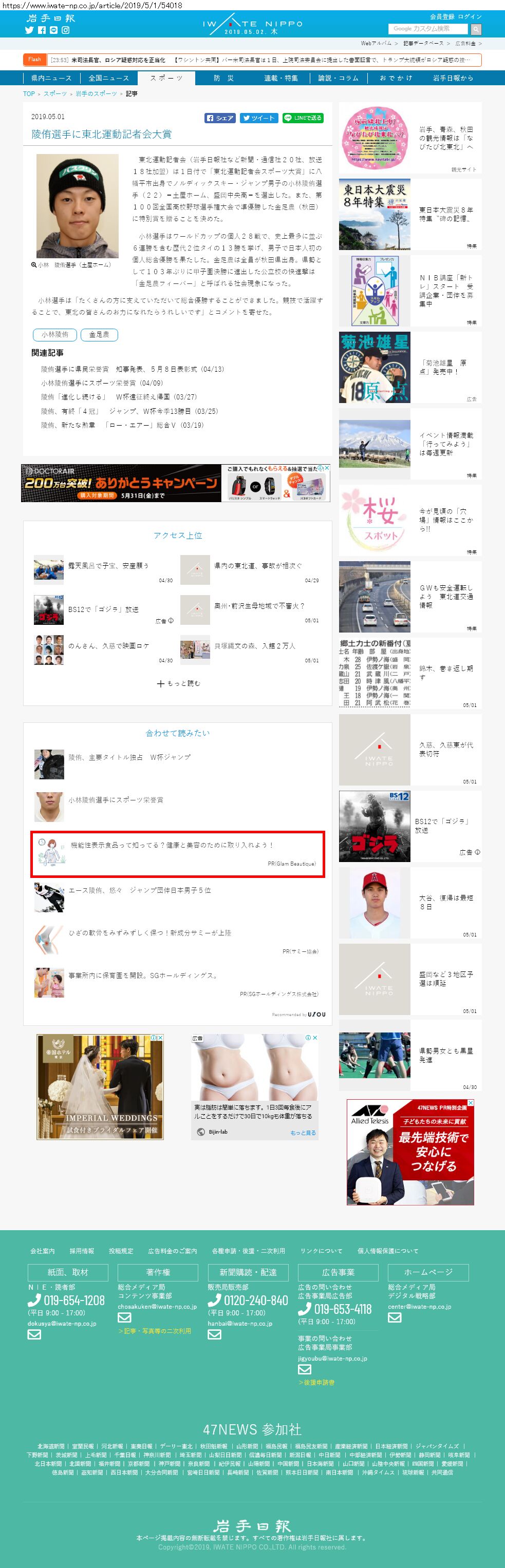Open the スポーツ breadcrumb link
The width and height of the screenshot is (505, 1568).
click(x=55, y=94)
